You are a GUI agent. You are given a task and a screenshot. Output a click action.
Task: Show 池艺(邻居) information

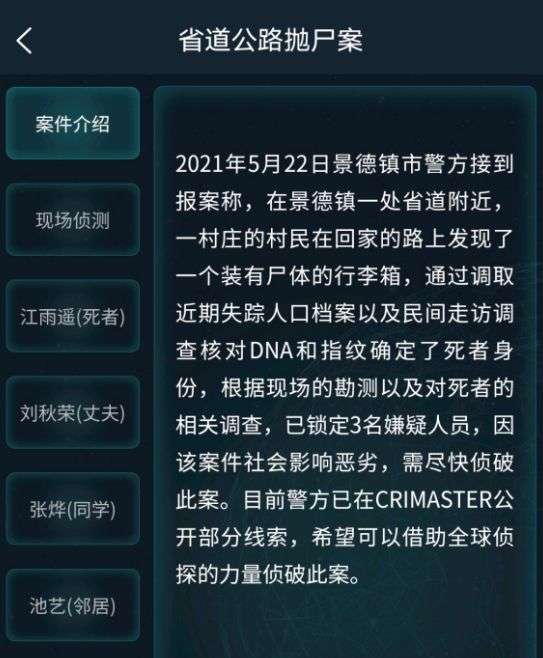click(73, 606)
